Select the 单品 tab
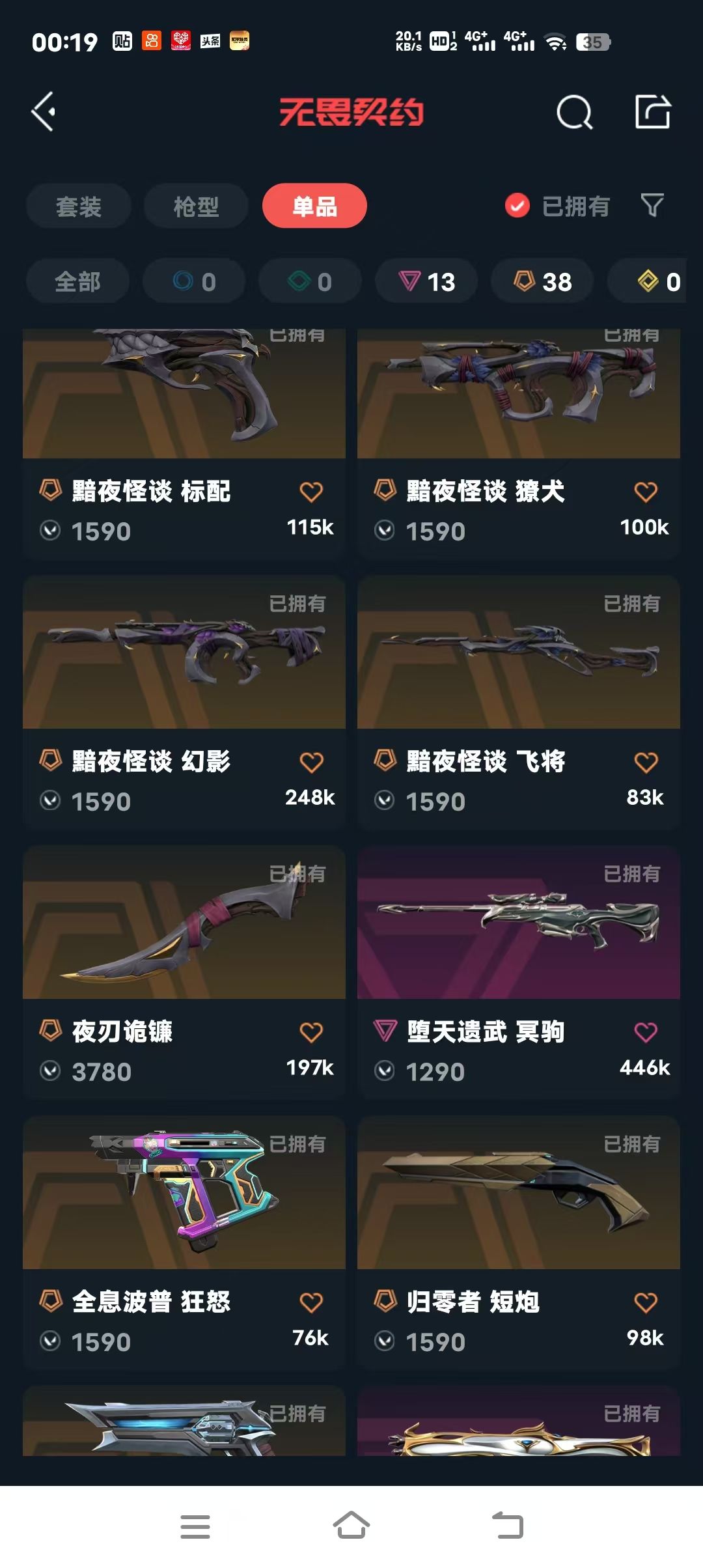This screenshot has height=1568, width=703. pos(314,206)
